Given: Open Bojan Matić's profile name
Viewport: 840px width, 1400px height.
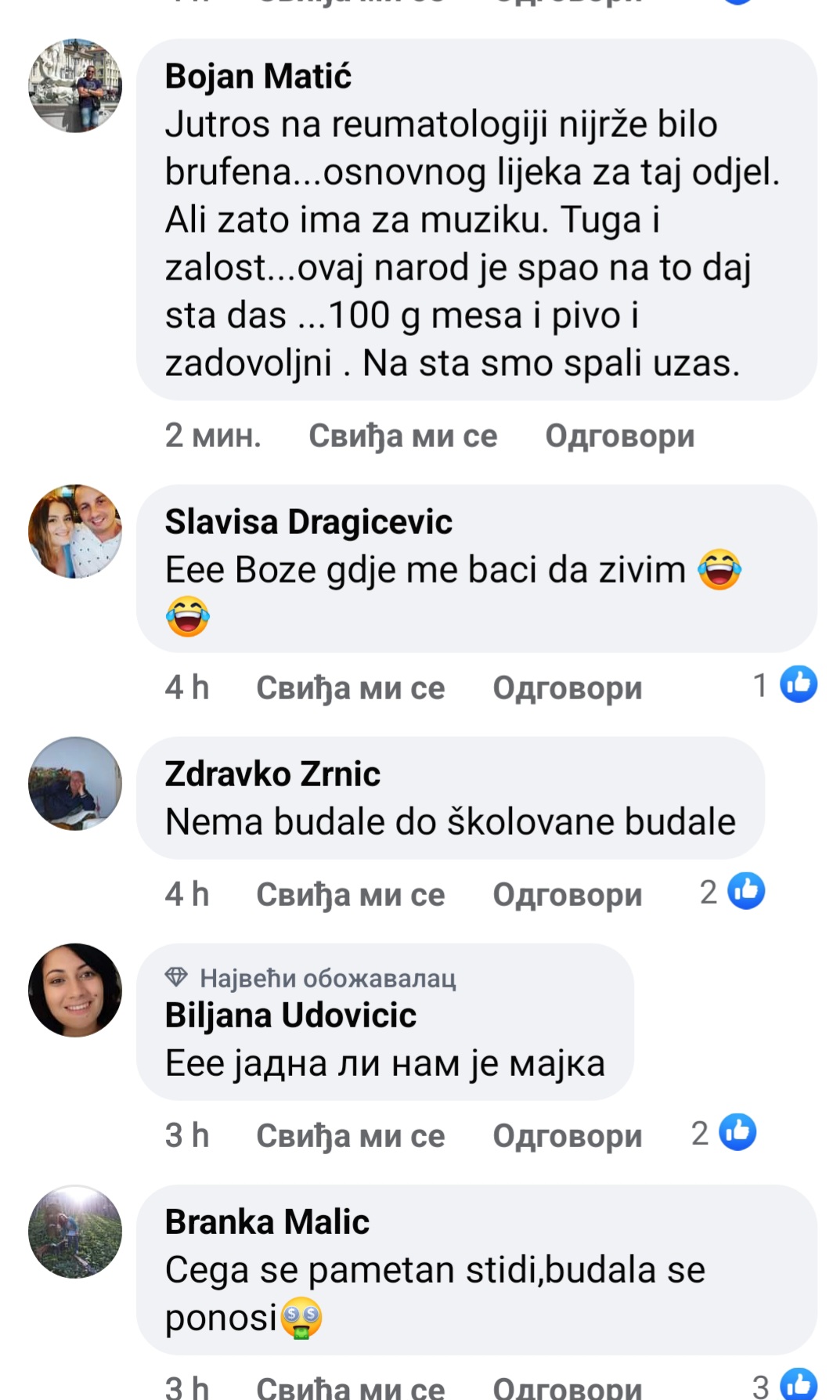Looking at the screenshot, I should pyautogui.click(x=258, y=77).
